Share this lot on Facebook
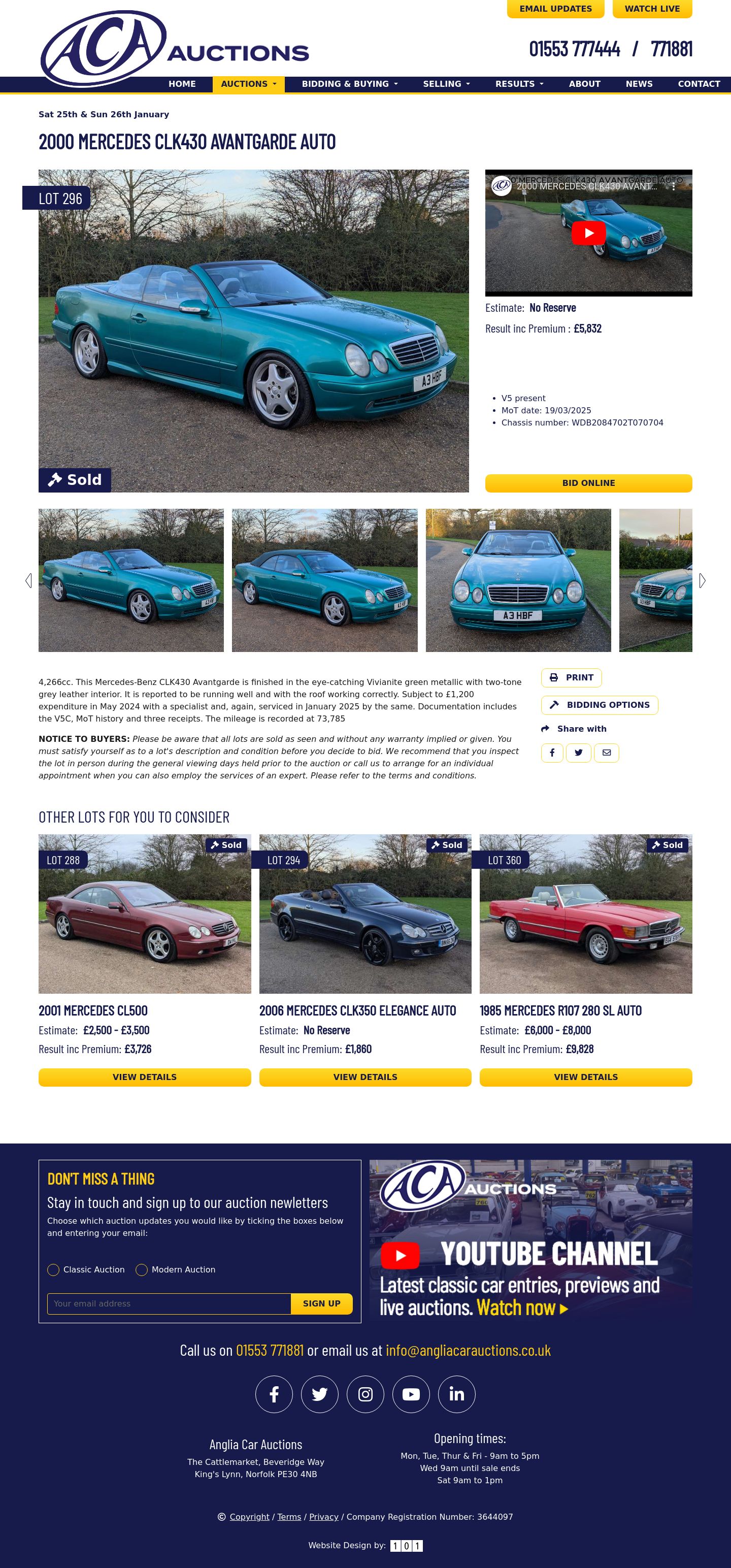Screen dimensions: 731x1568 [x=552, y=753]
